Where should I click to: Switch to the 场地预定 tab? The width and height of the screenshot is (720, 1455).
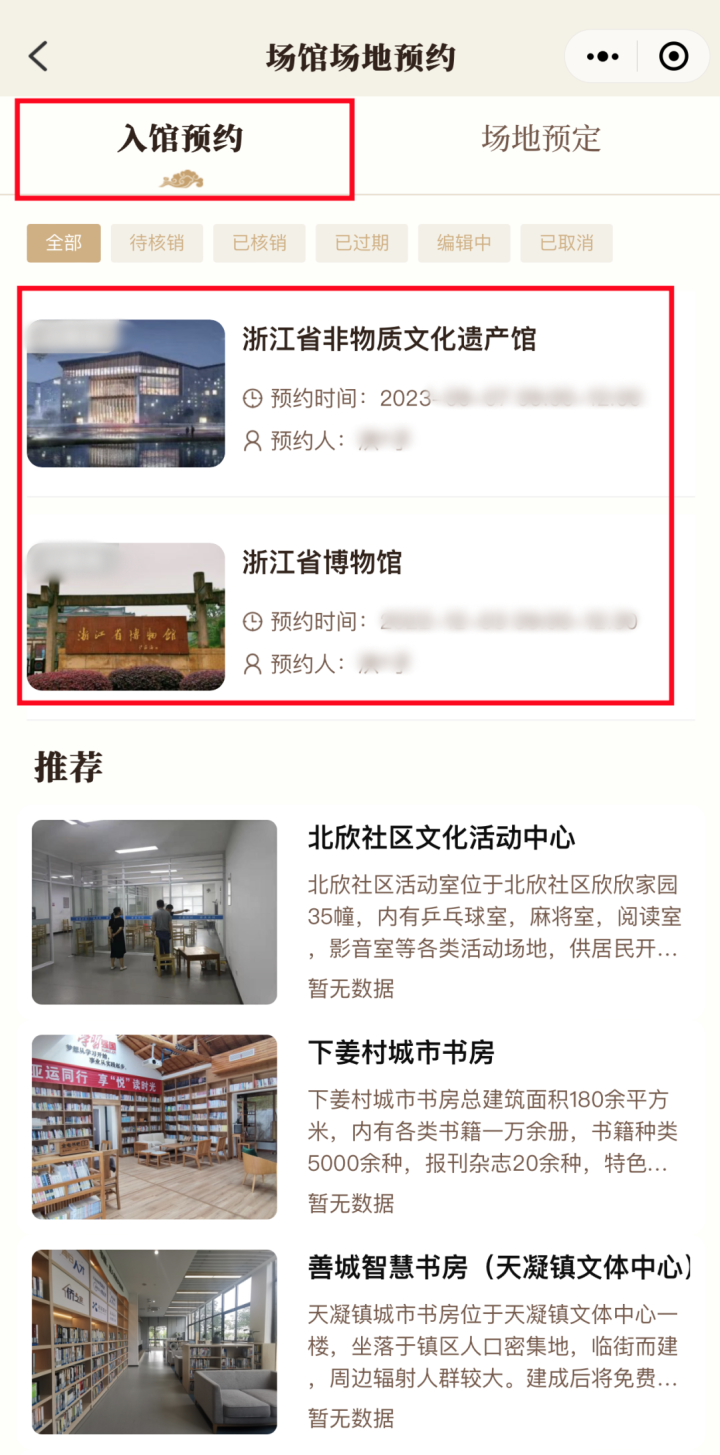click(x=540, y=139)
